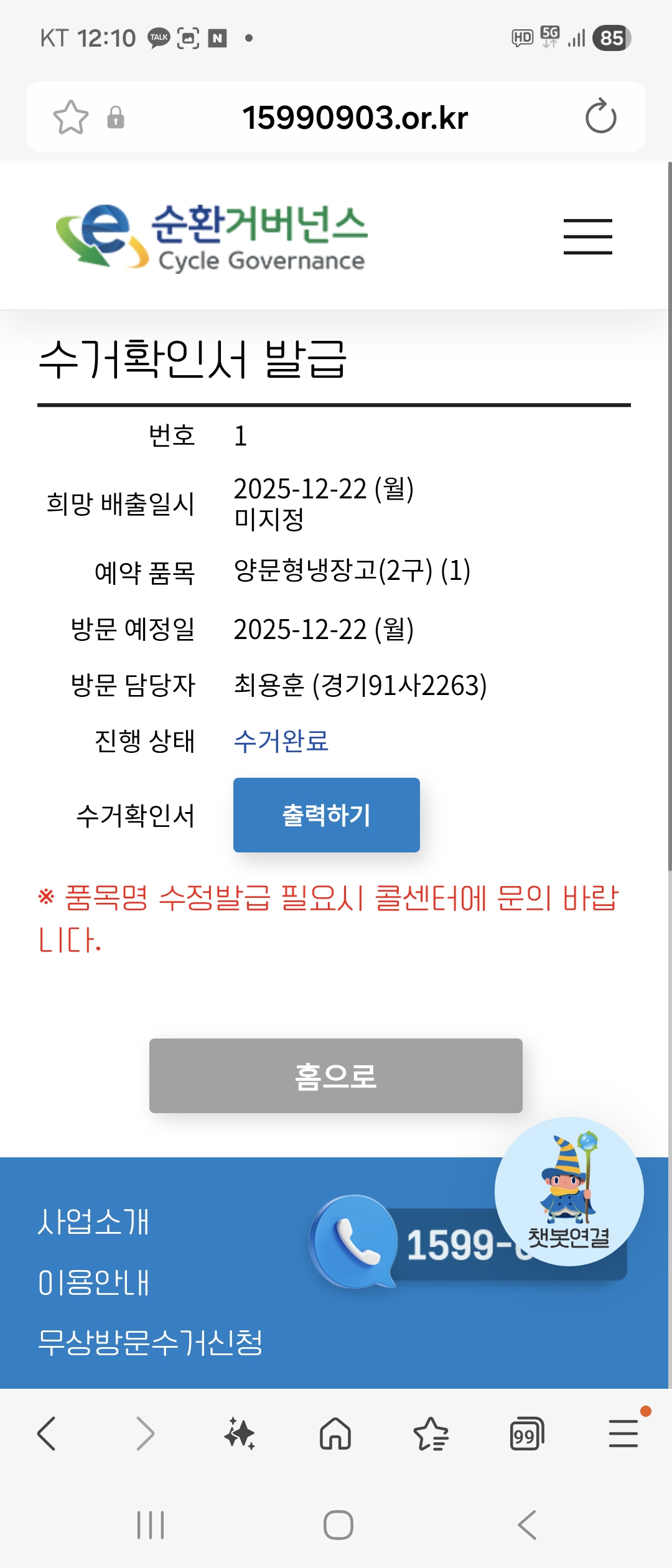Image resolution: width=672 pixels, height=1568 pixels.
Task: Bookmark this page with the star icon
Action: pyautogui.click(x=71, y=117)
